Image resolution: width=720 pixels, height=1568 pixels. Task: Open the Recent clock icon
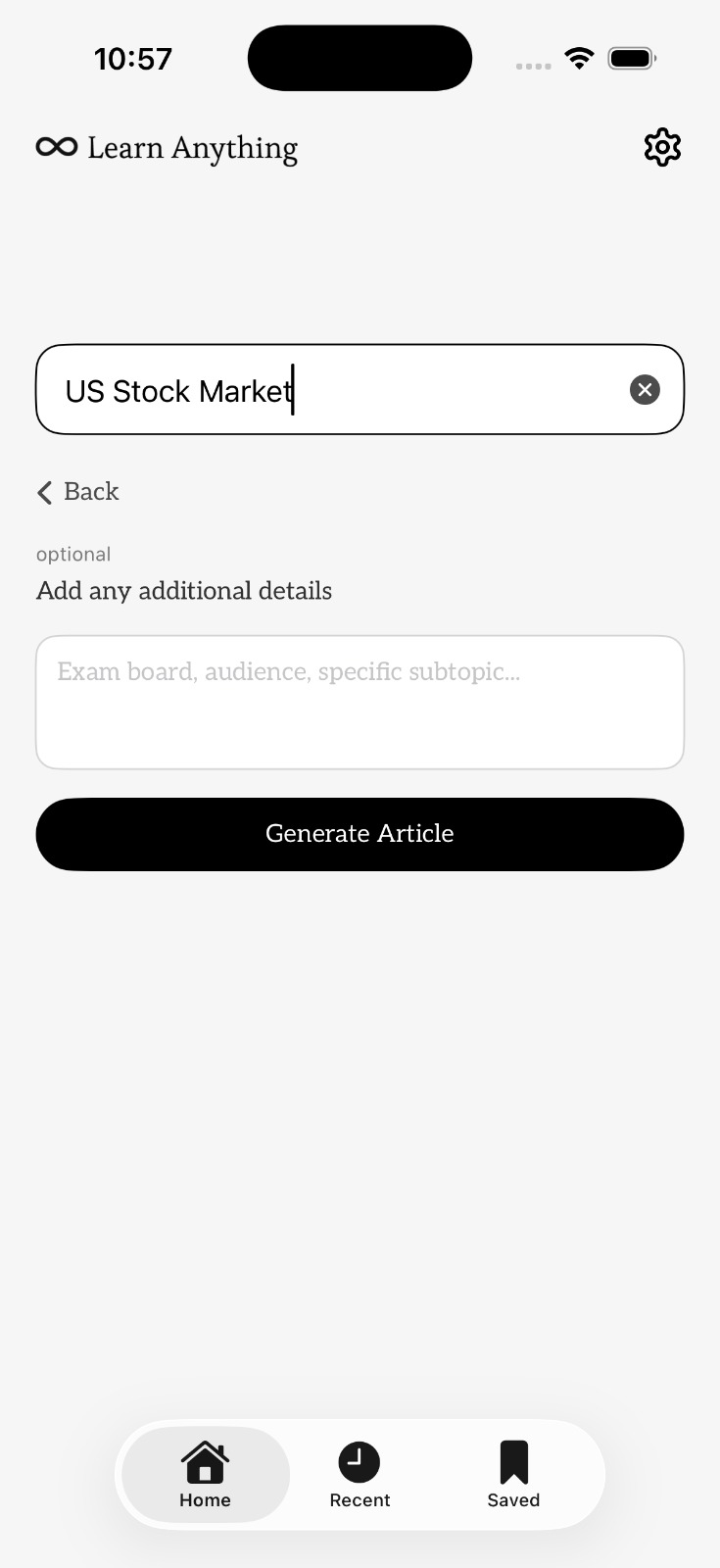click(x=360, y=1461)
